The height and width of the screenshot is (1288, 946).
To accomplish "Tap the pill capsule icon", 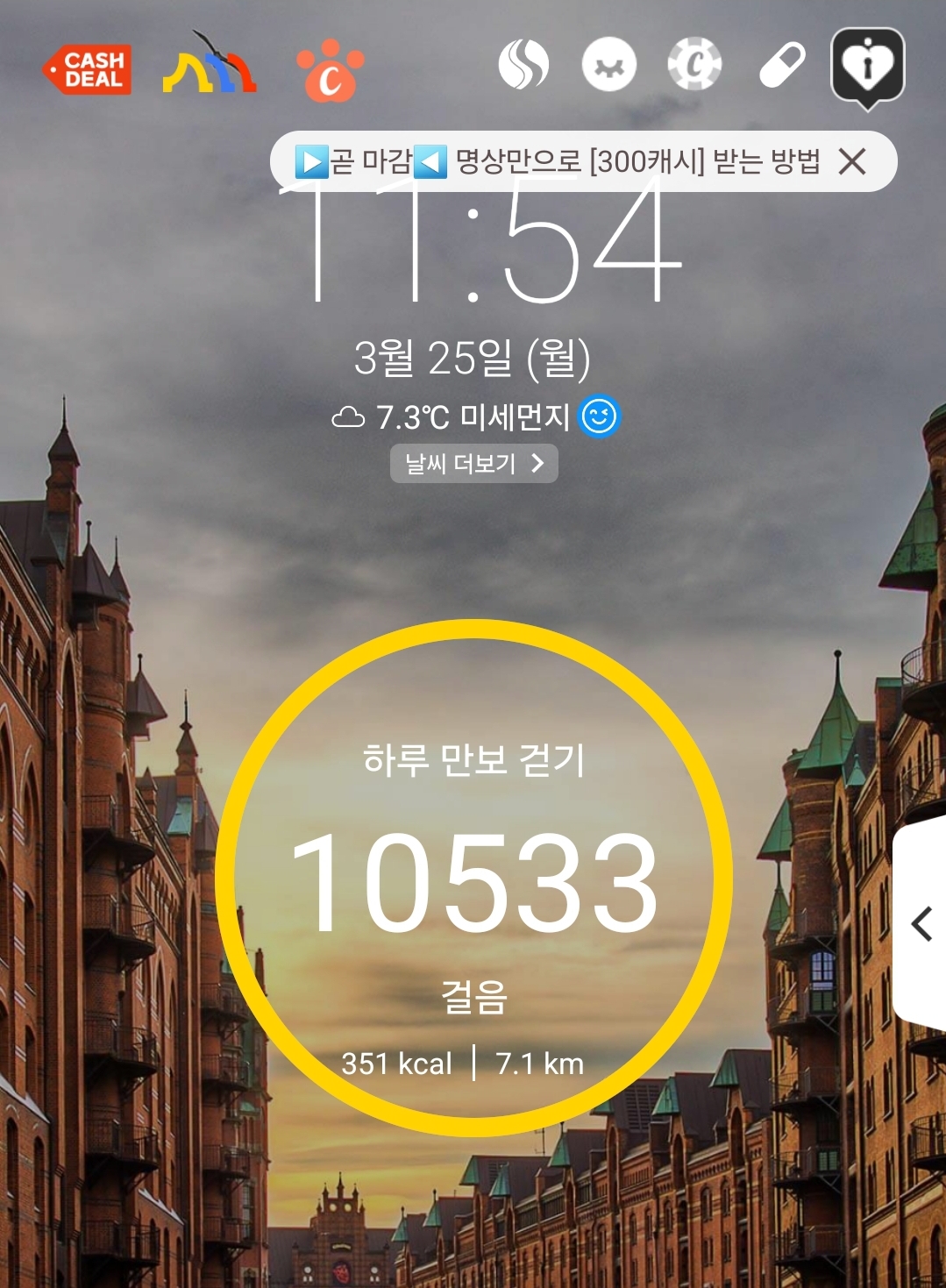I will click(x=782, y=66).
